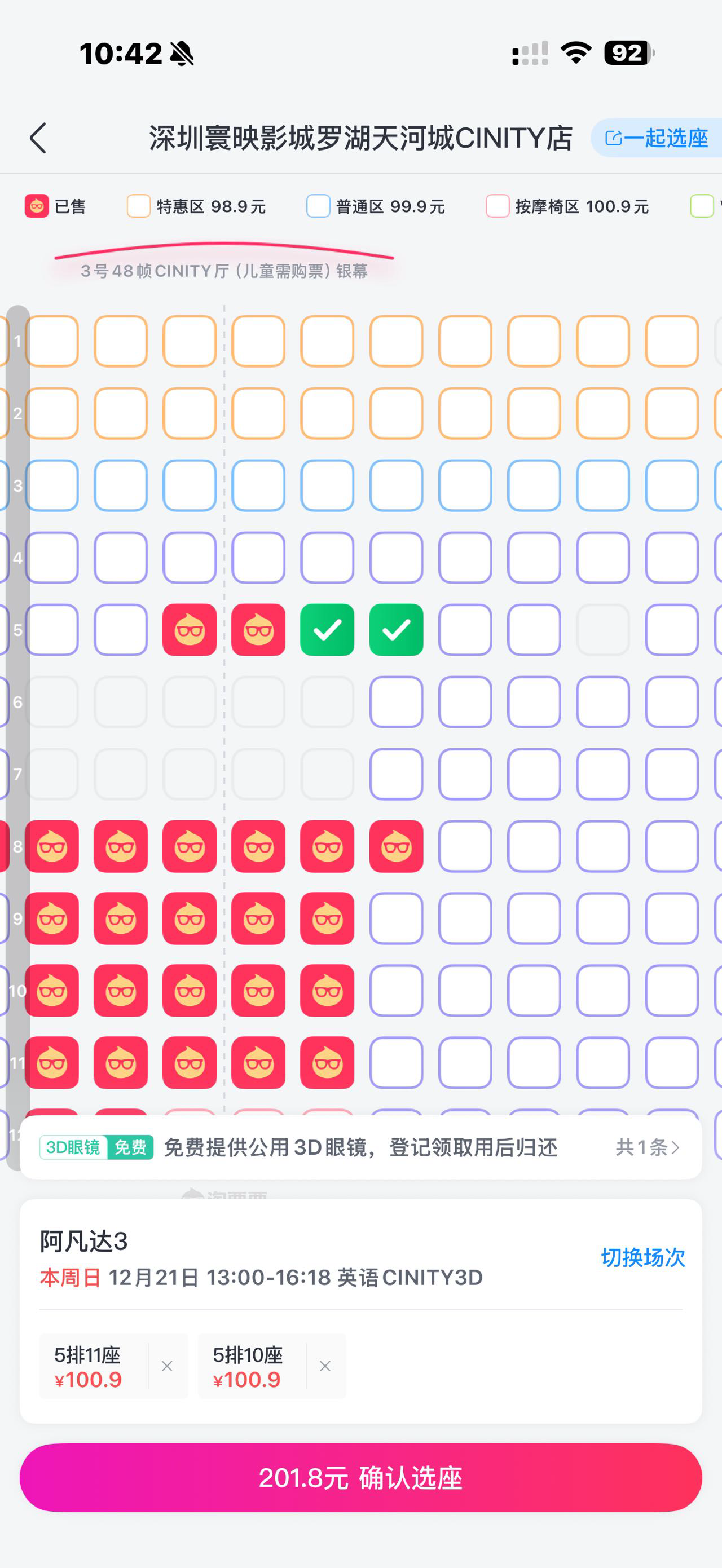Deselect the second green checked seat in row 5
This screenshot has height=1568, width=722.
(396, 629)
